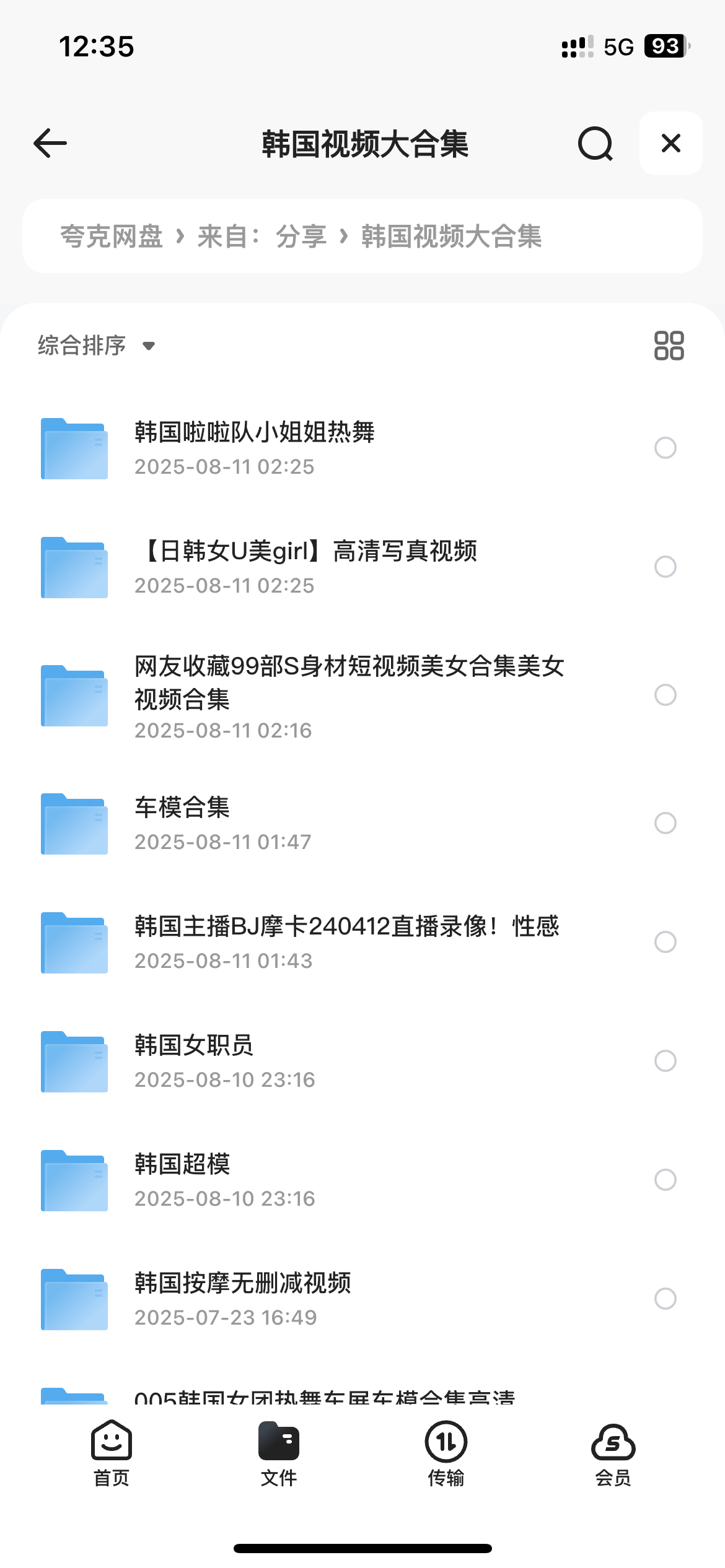Open the 韩国超模 folder
Screen dimensions: 725x1568
(x=362, y=1180)
